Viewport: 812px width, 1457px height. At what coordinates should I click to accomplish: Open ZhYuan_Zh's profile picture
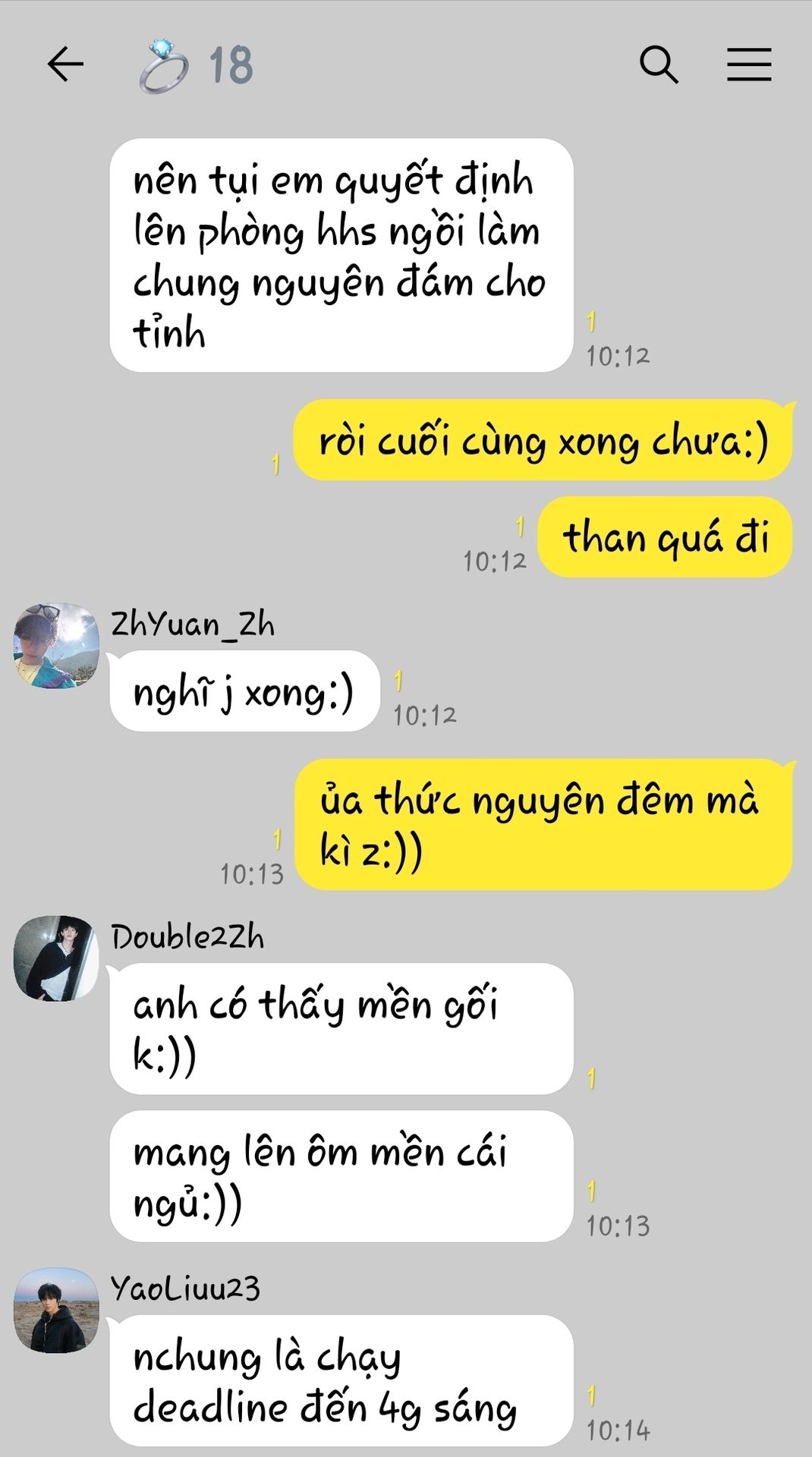[x=56, y=646]
